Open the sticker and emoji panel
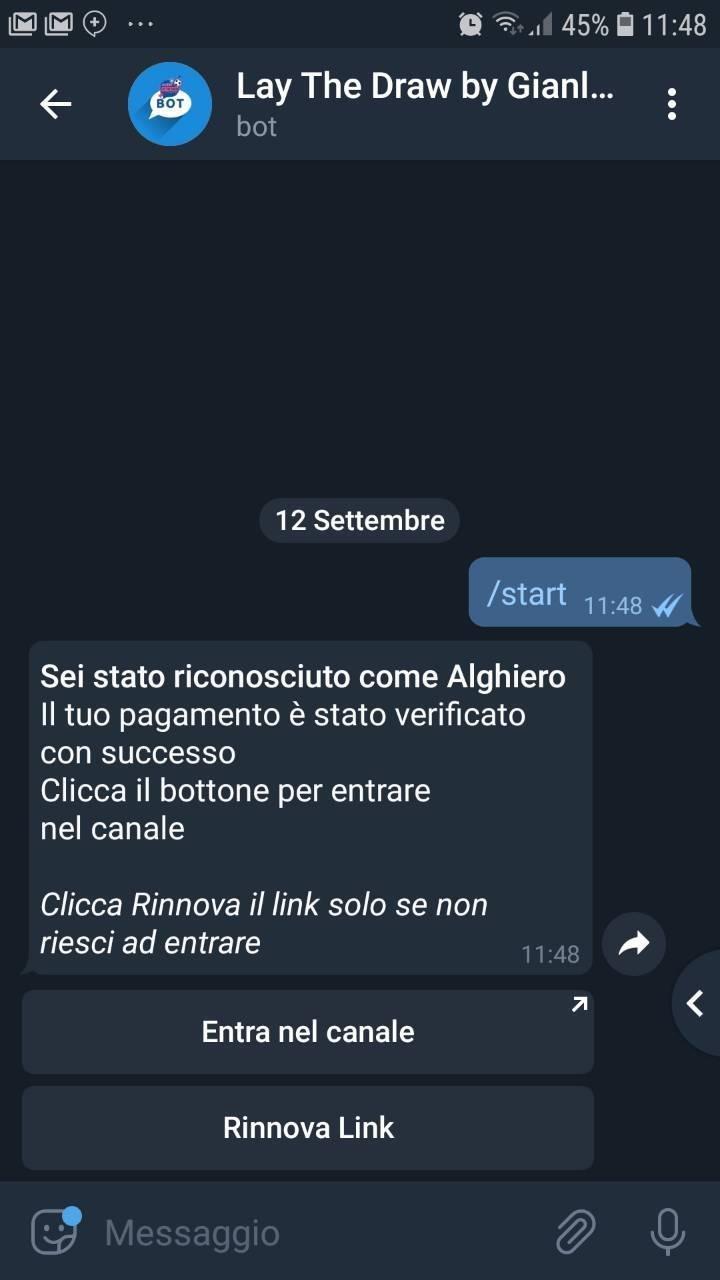 55,1232
